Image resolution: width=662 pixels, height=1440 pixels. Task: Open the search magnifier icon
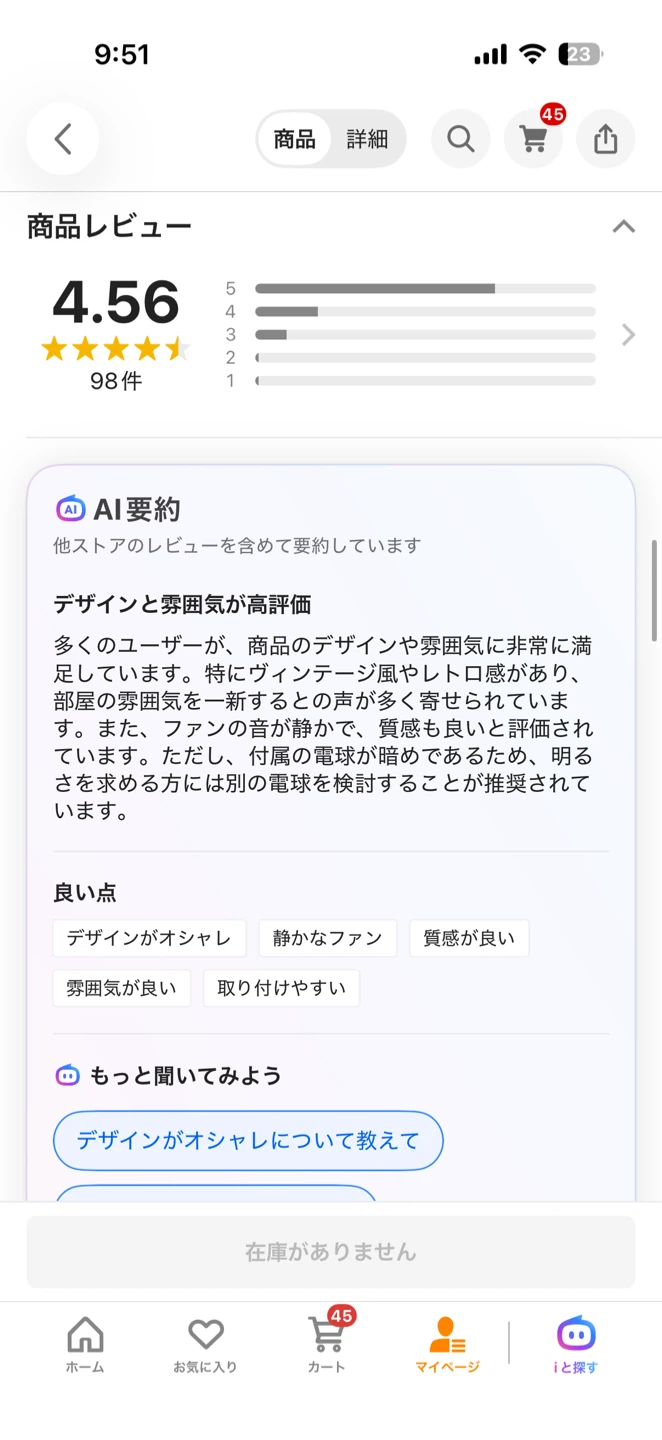click(x=460, y=139)
